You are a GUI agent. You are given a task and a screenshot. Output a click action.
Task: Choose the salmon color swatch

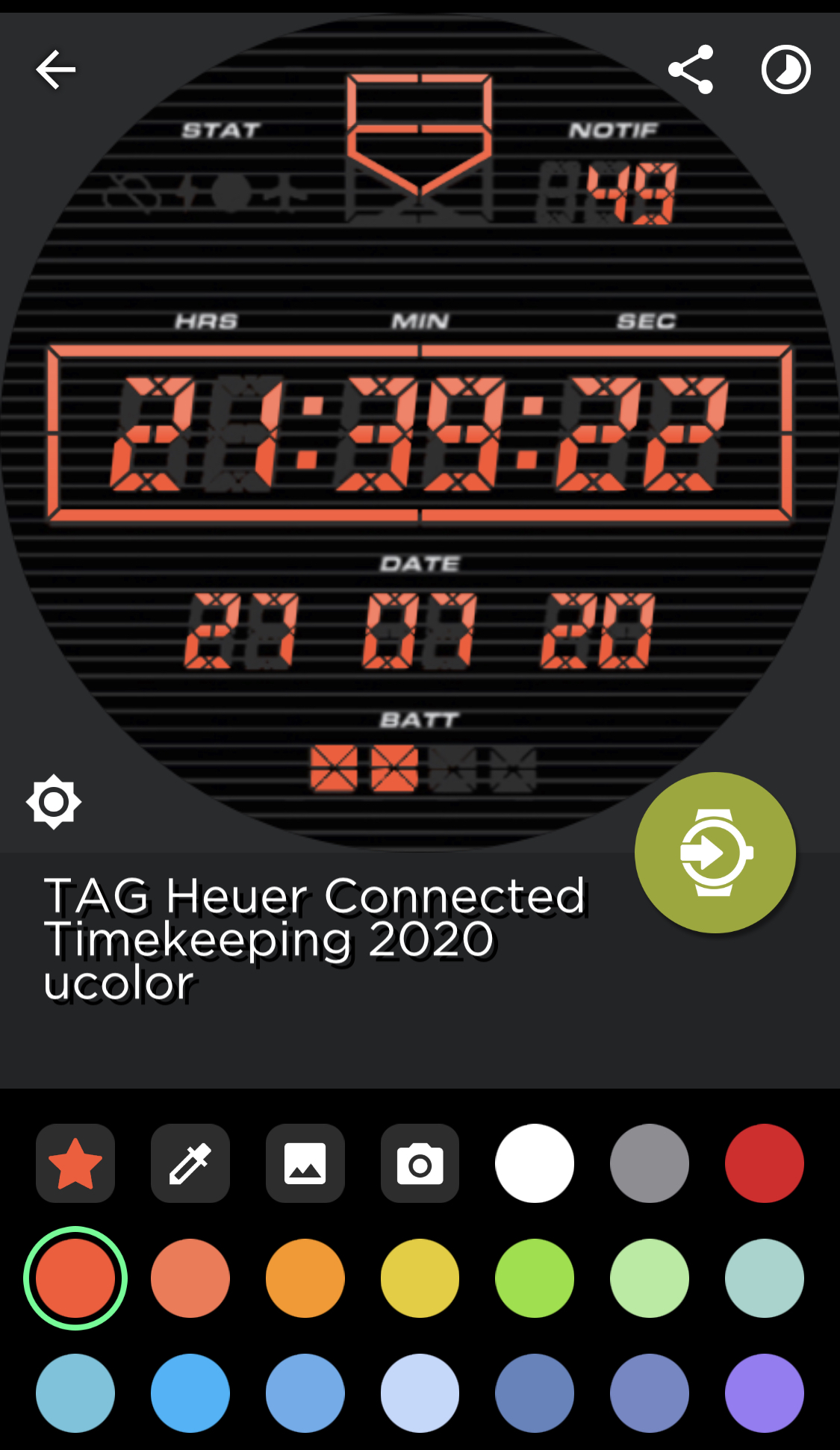pos(190,1278)
